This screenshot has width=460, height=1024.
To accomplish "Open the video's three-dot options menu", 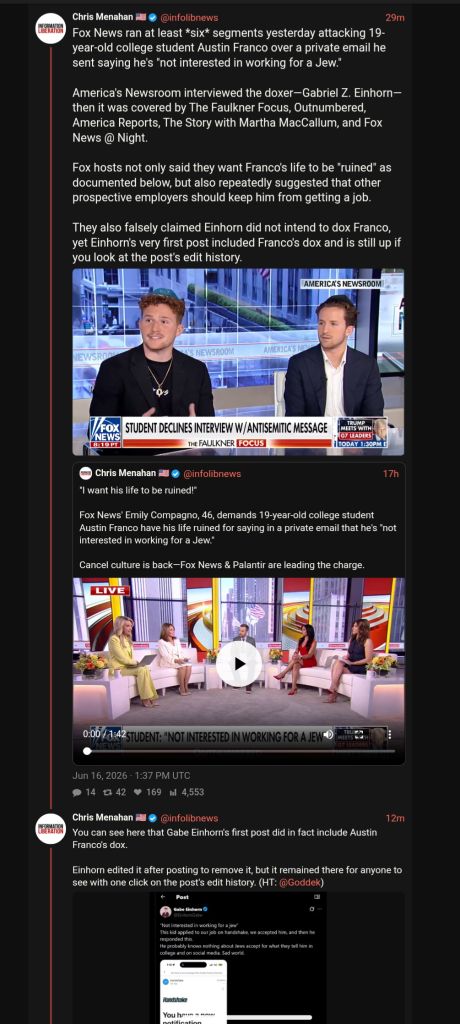I will pos(389,734).
